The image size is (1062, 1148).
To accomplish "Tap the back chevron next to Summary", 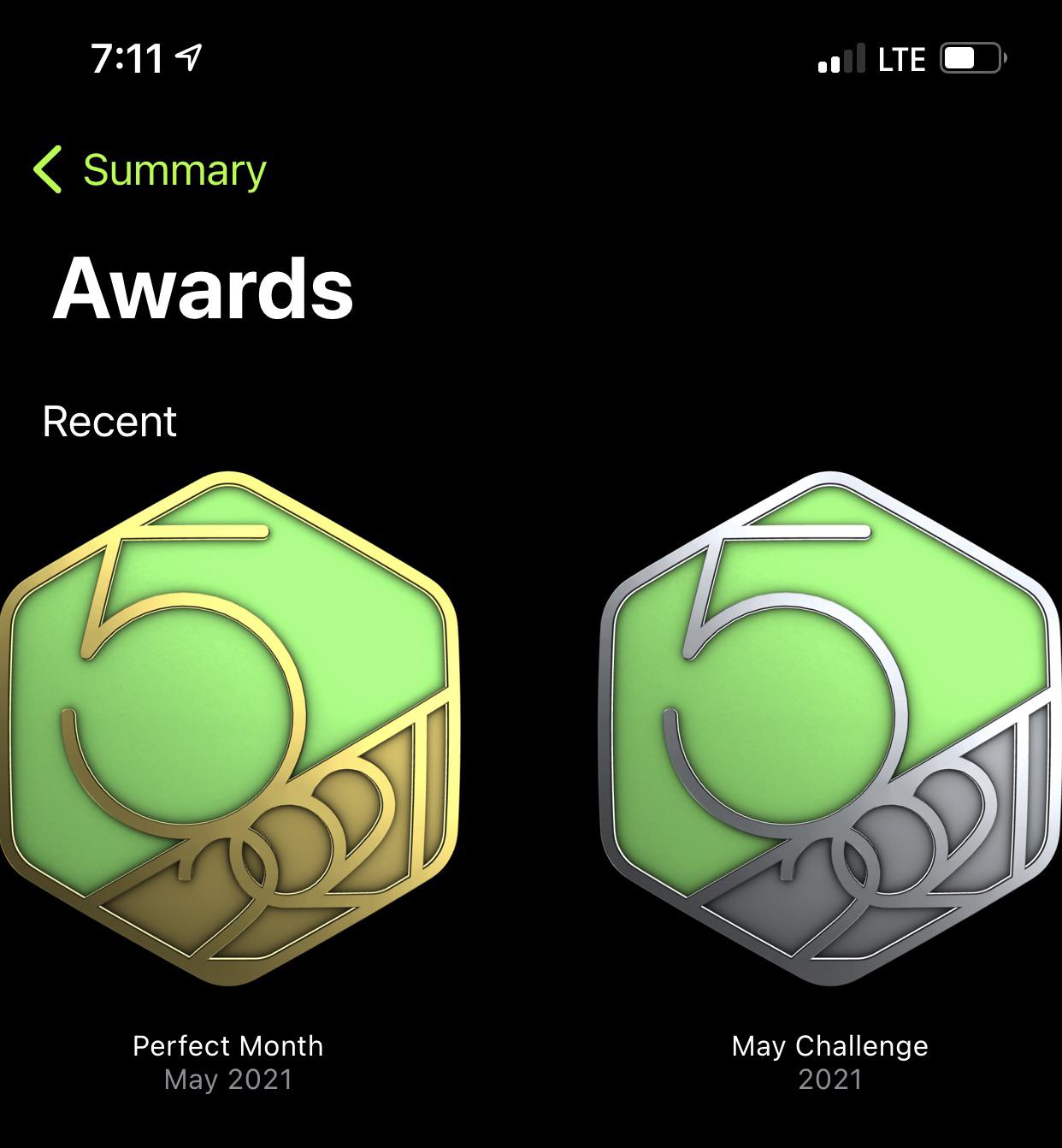I will pos(49,170).
